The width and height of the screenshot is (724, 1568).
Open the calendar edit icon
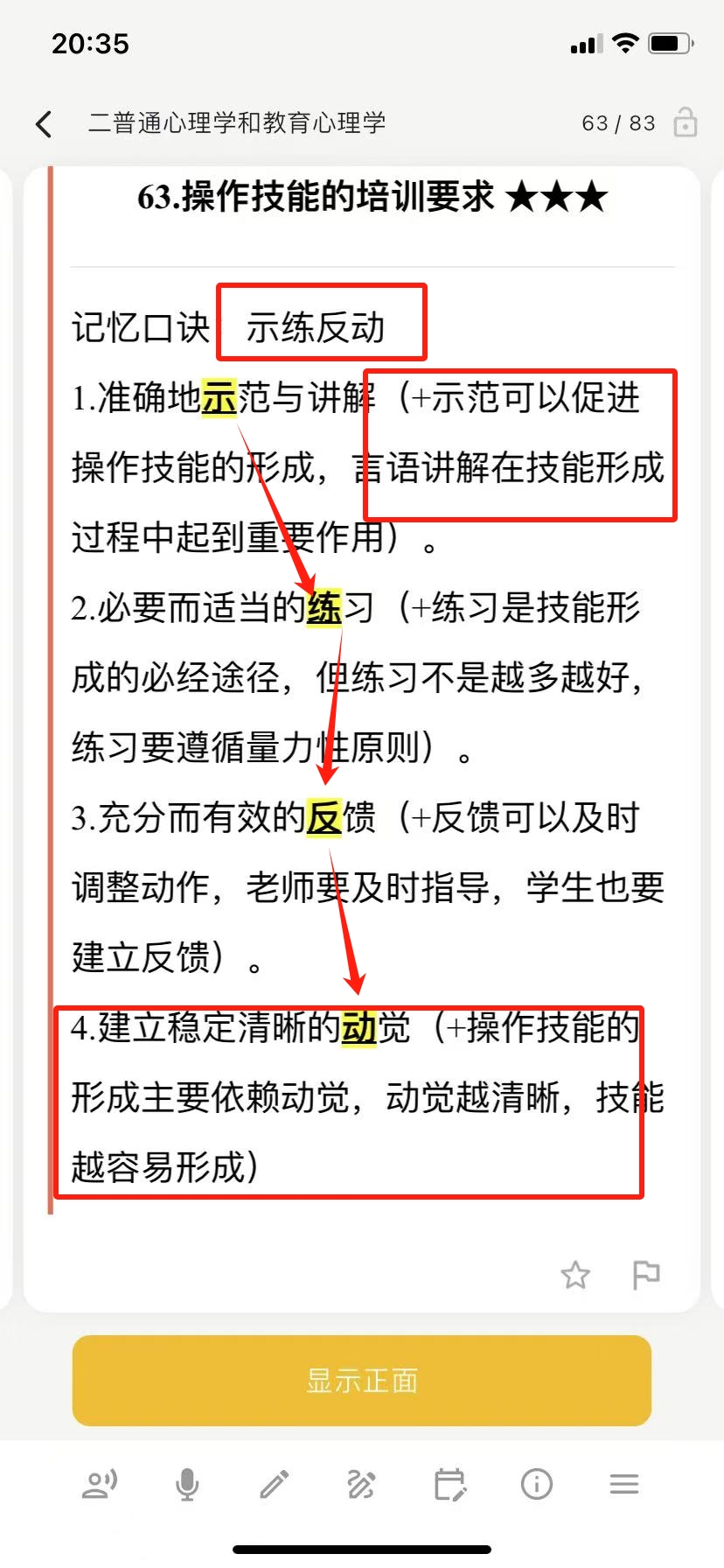pos(449,1484)
